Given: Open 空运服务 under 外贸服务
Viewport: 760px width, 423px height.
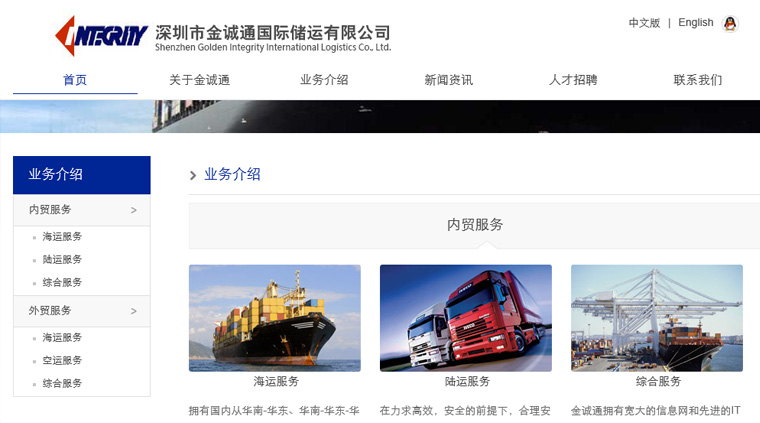Looking at the screenshot, I should [62, 360].
